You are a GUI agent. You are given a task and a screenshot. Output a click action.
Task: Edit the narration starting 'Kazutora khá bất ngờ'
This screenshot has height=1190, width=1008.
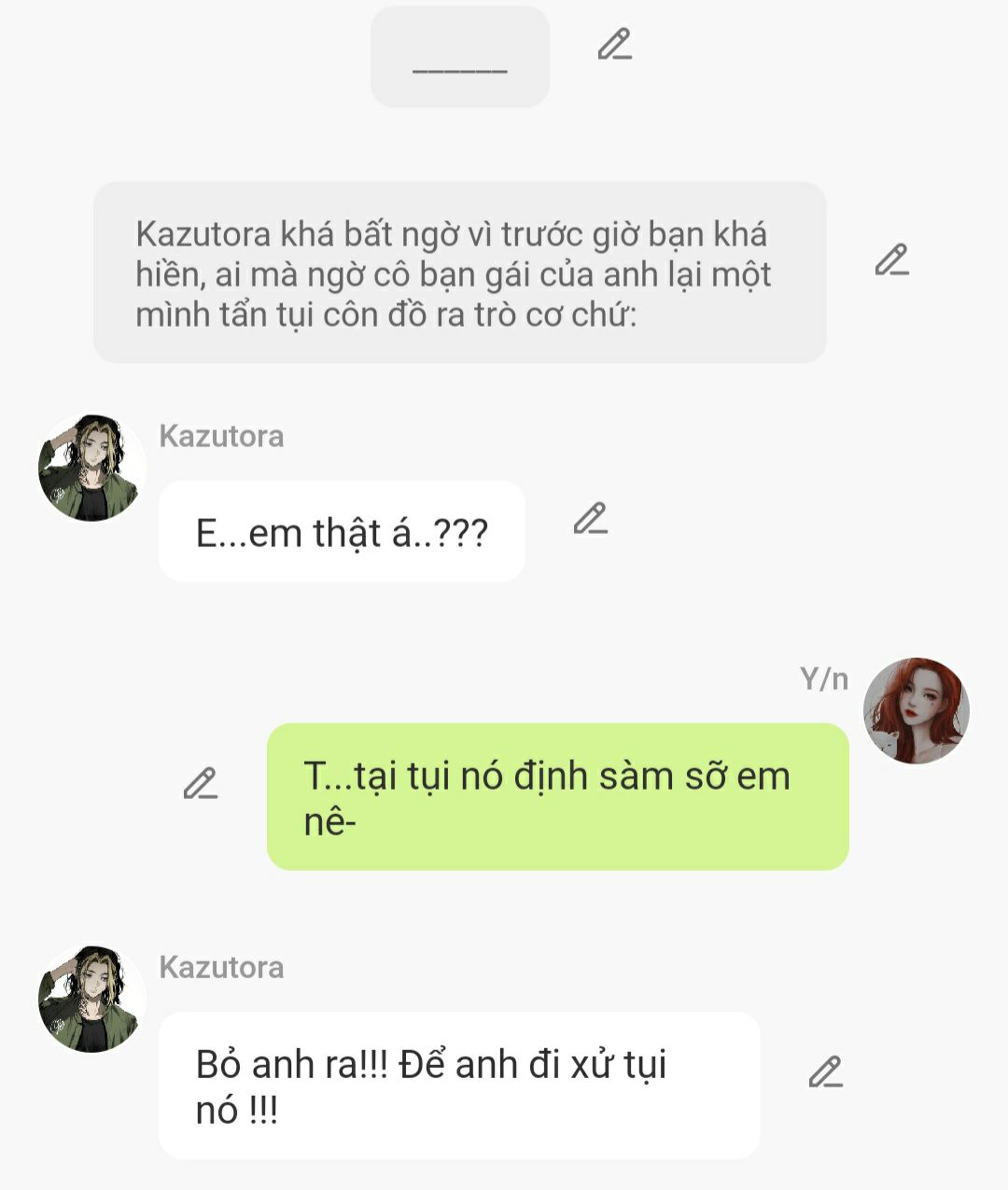891,259
